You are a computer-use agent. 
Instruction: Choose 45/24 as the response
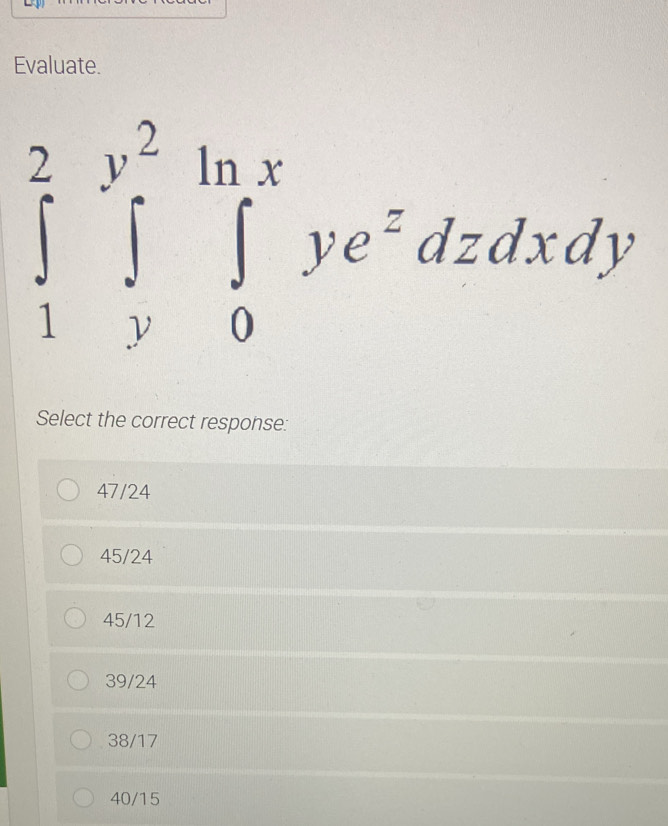(x=72, y=556)
